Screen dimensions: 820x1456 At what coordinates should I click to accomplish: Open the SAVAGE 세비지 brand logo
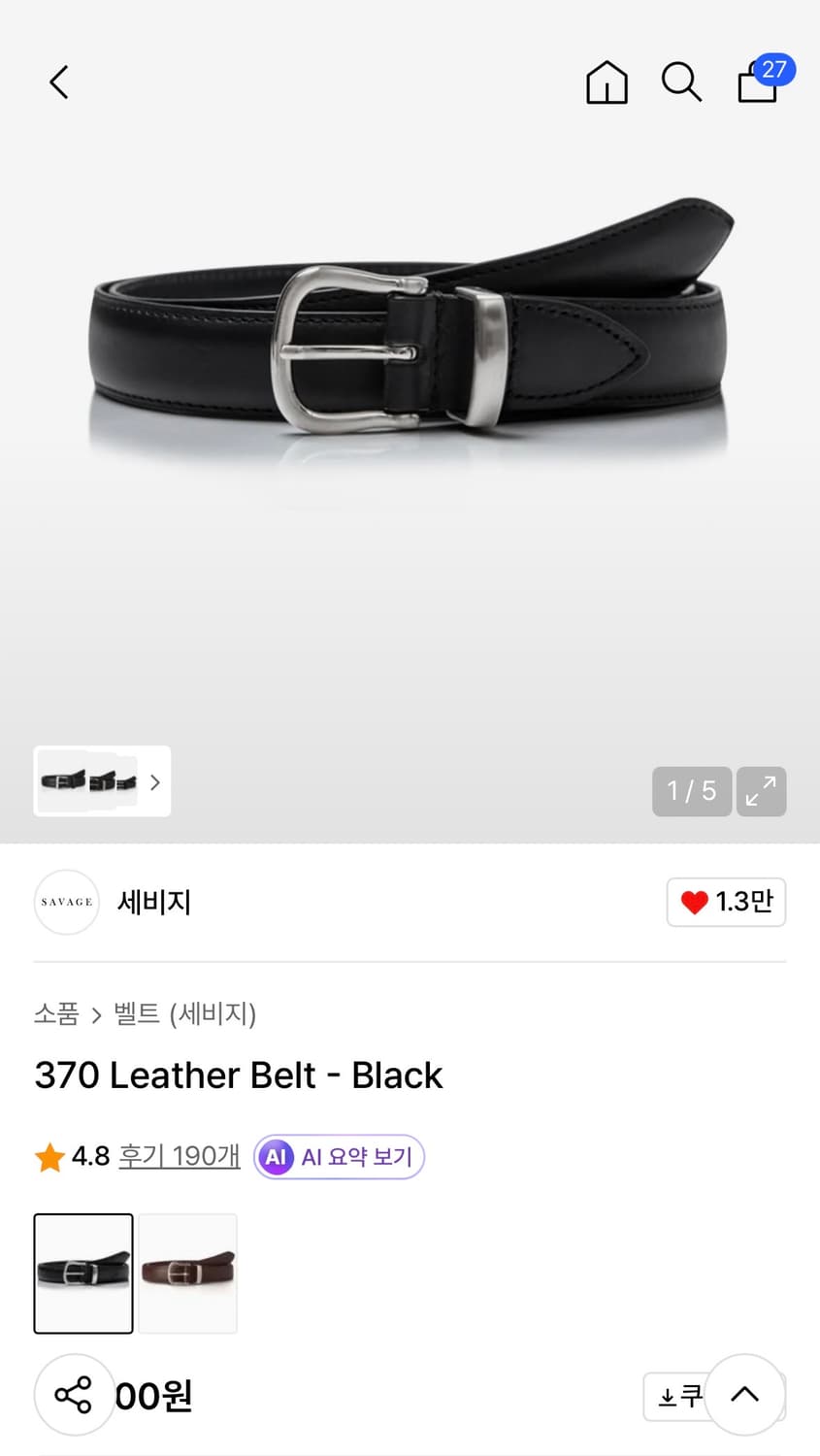click(x=66, y=902)
